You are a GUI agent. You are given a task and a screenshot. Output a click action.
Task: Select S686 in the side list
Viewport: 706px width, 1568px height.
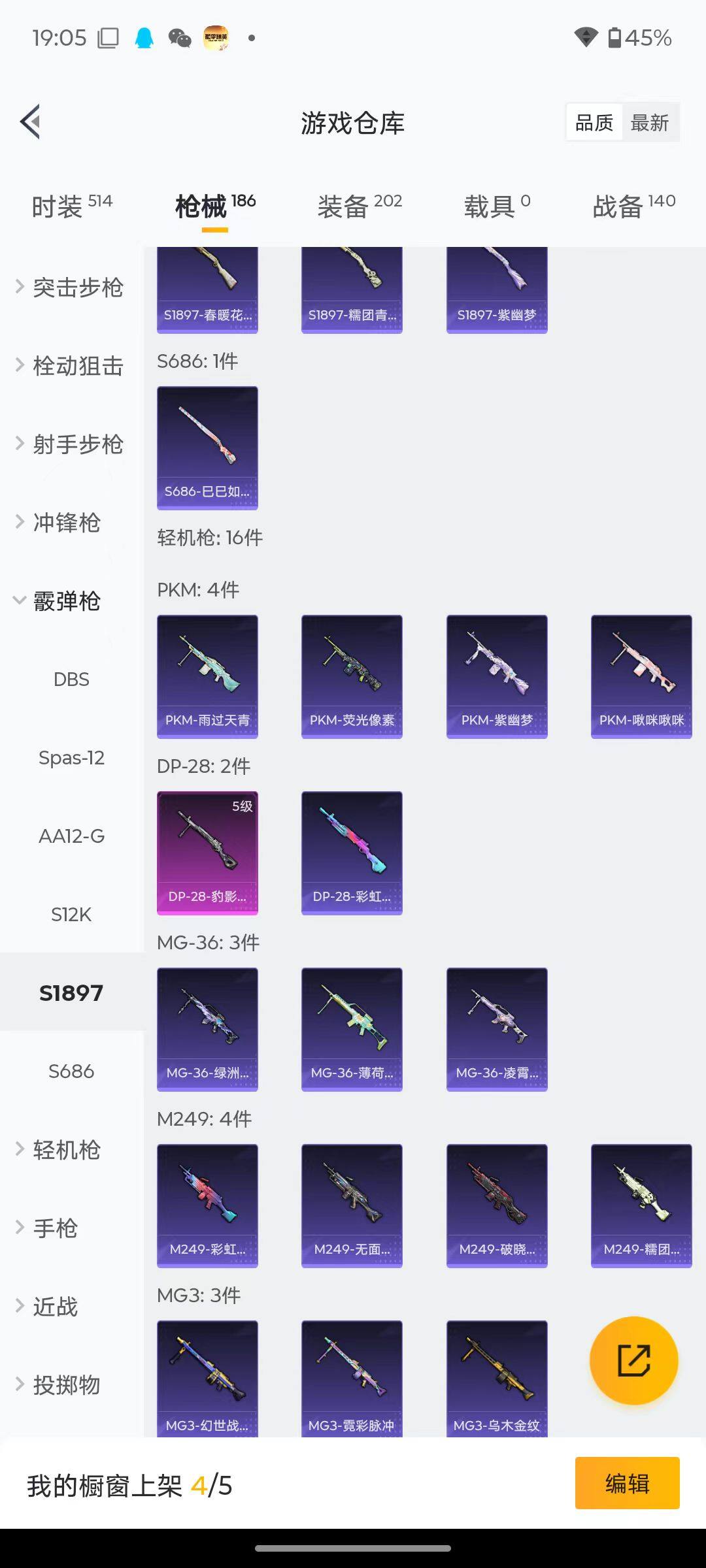point(71,1071)
